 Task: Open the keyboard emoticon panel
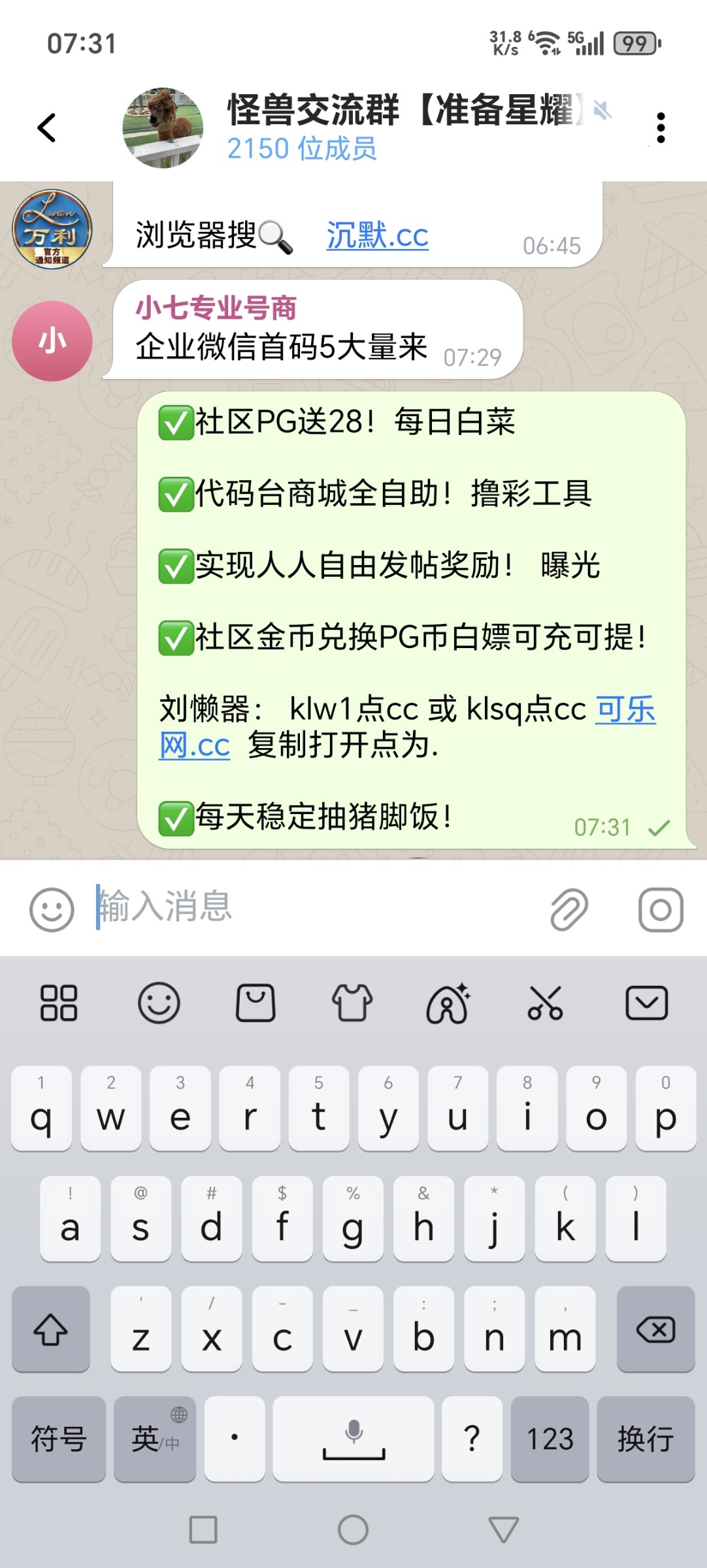coord(159,1003)
